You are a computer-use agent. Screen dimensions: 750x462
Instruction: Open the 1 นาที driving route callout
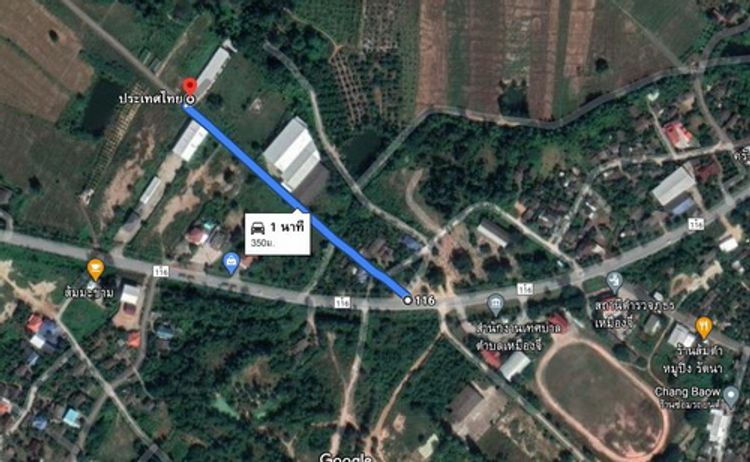(277, 232)
